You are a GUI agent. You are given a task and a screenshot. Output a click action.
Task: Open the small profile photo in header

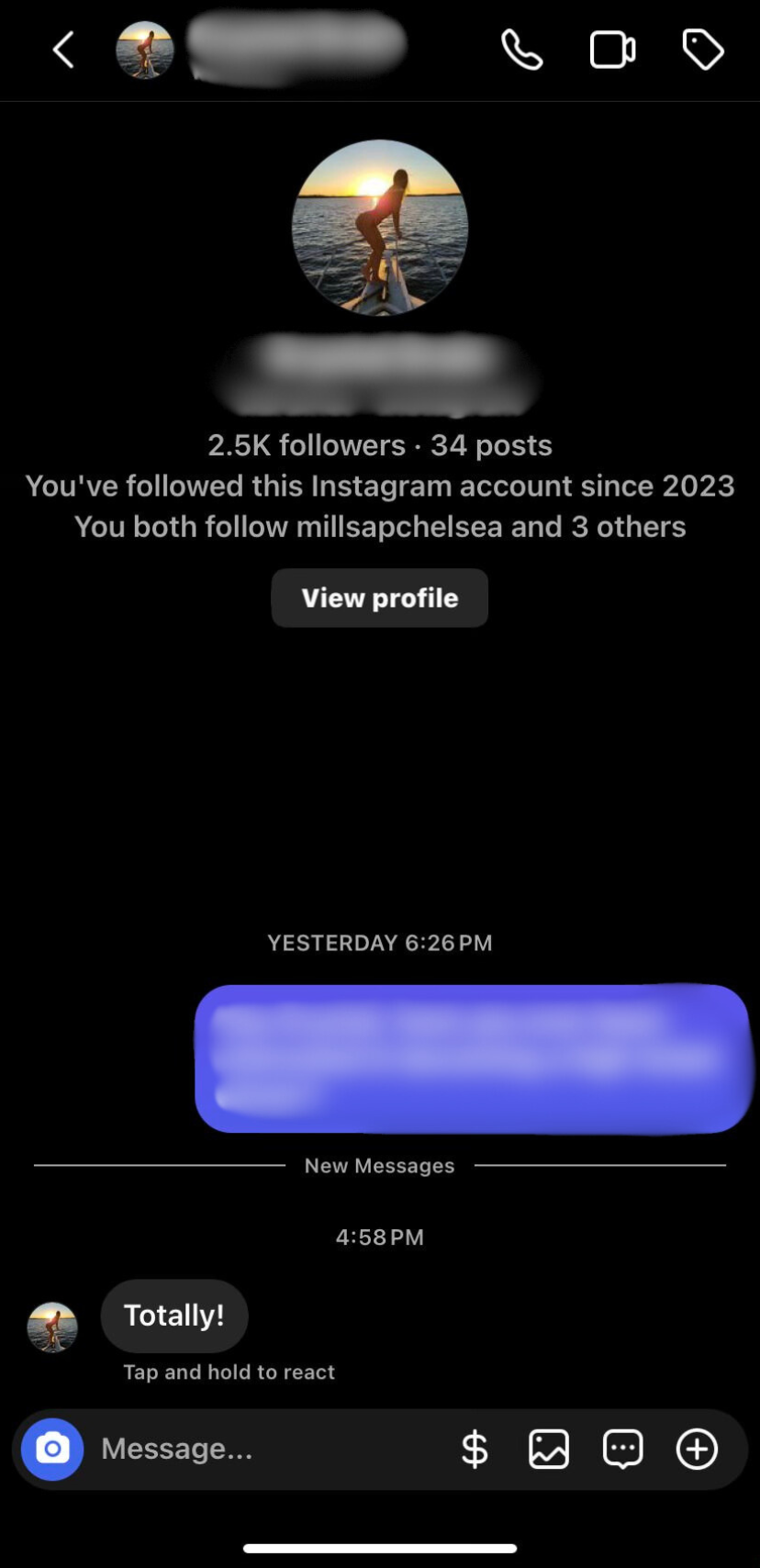tap(145, 50)
